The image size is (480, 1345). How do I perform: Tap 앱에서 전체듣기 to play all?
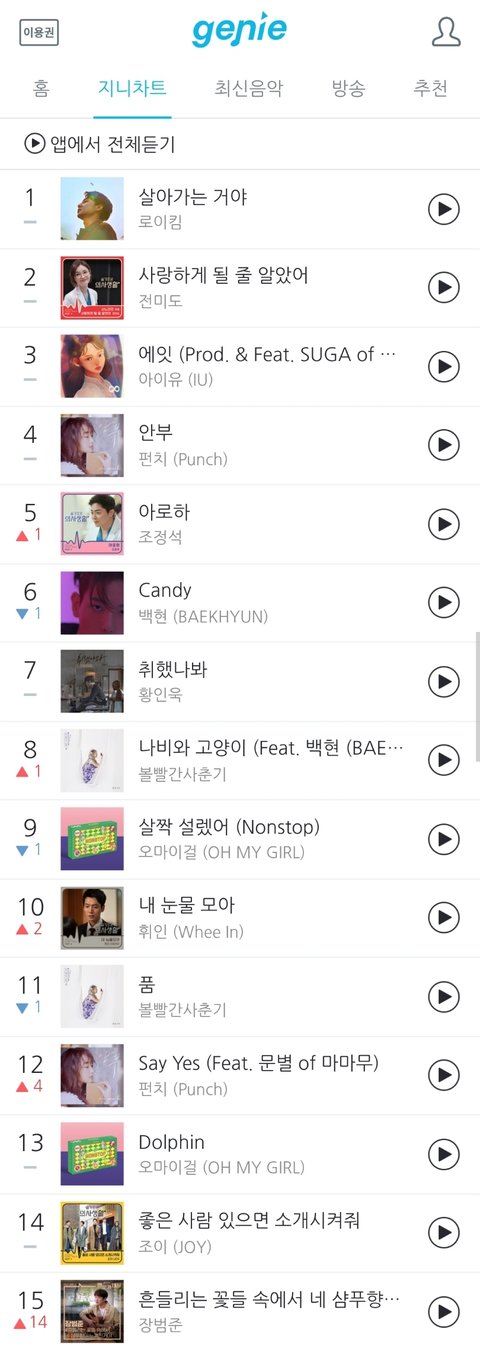(100, 144)
